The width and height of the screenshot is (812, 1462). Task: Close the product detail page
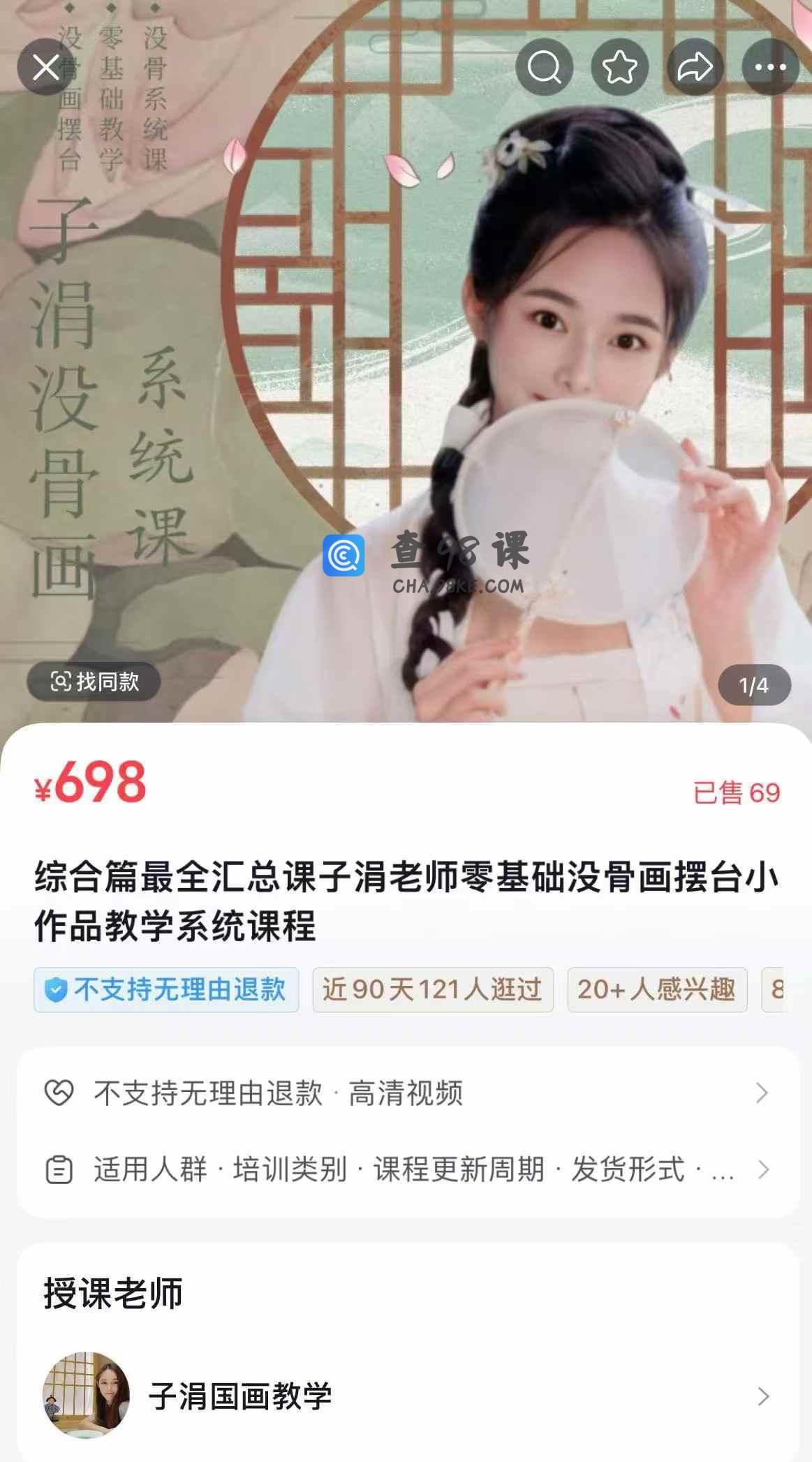[46, 68]
